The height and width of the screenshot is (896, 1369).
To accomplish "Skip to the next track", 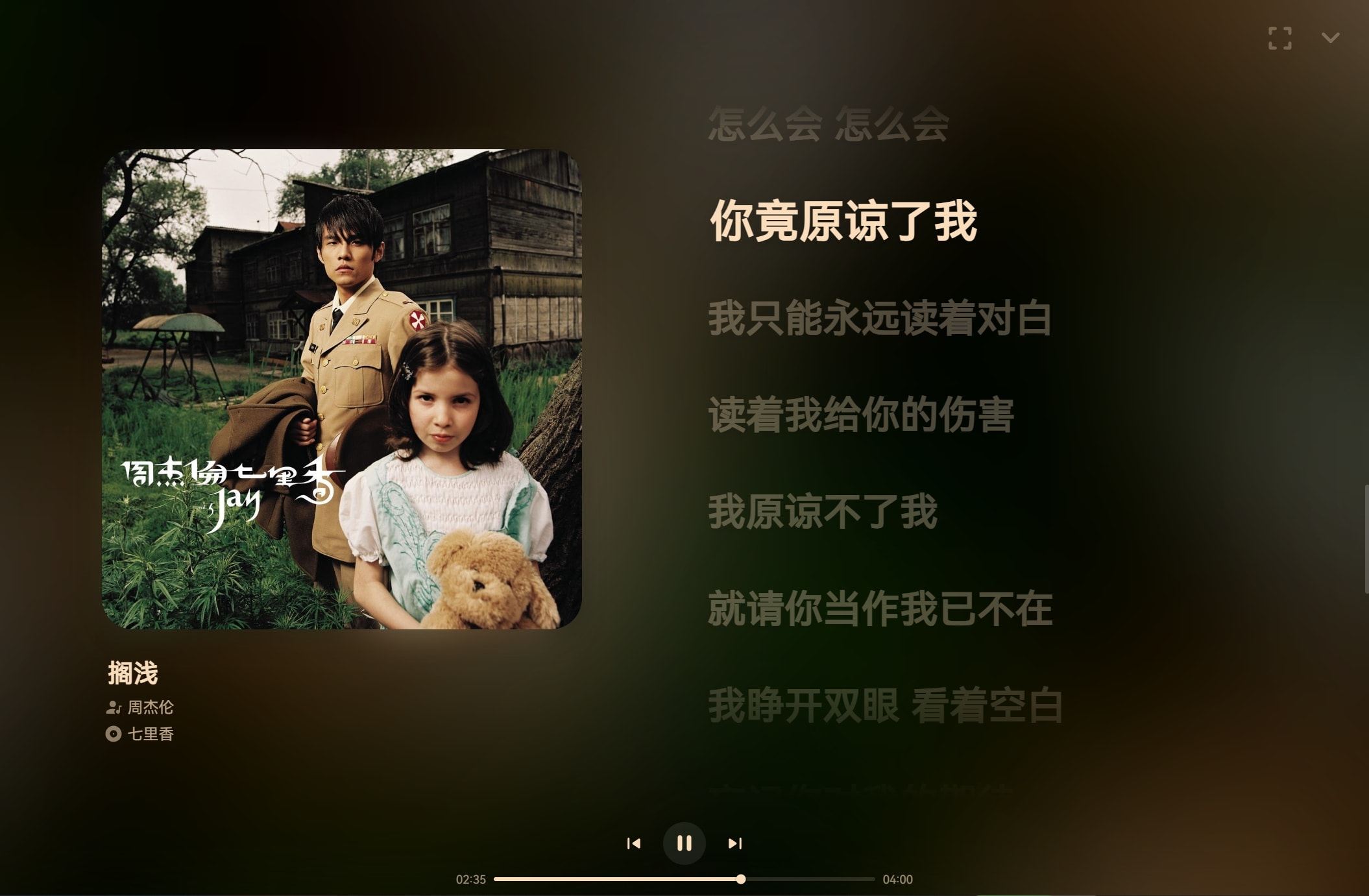I will [734, 843].
